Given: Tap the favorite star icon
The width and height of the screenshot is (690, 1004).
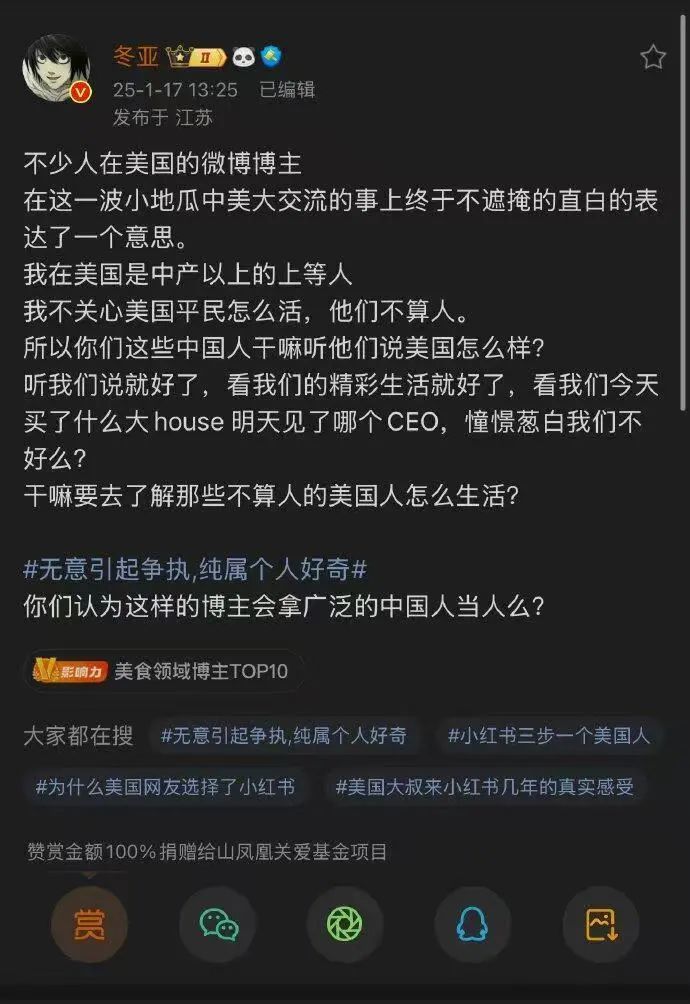Looking at the screenshot, I should point(653,57).
